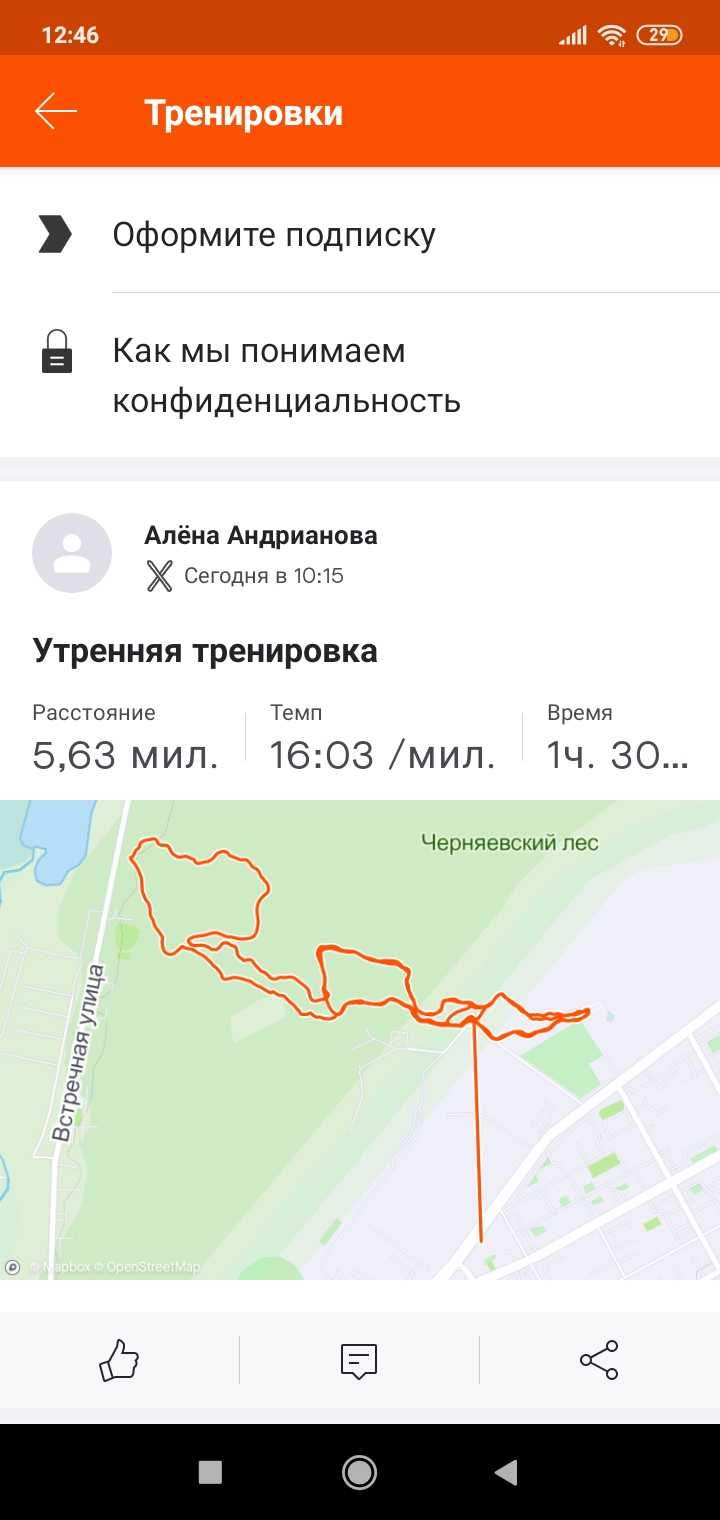Tap the system home button
Viewport: 720px width, 1520px height.
click(359, 1472)
